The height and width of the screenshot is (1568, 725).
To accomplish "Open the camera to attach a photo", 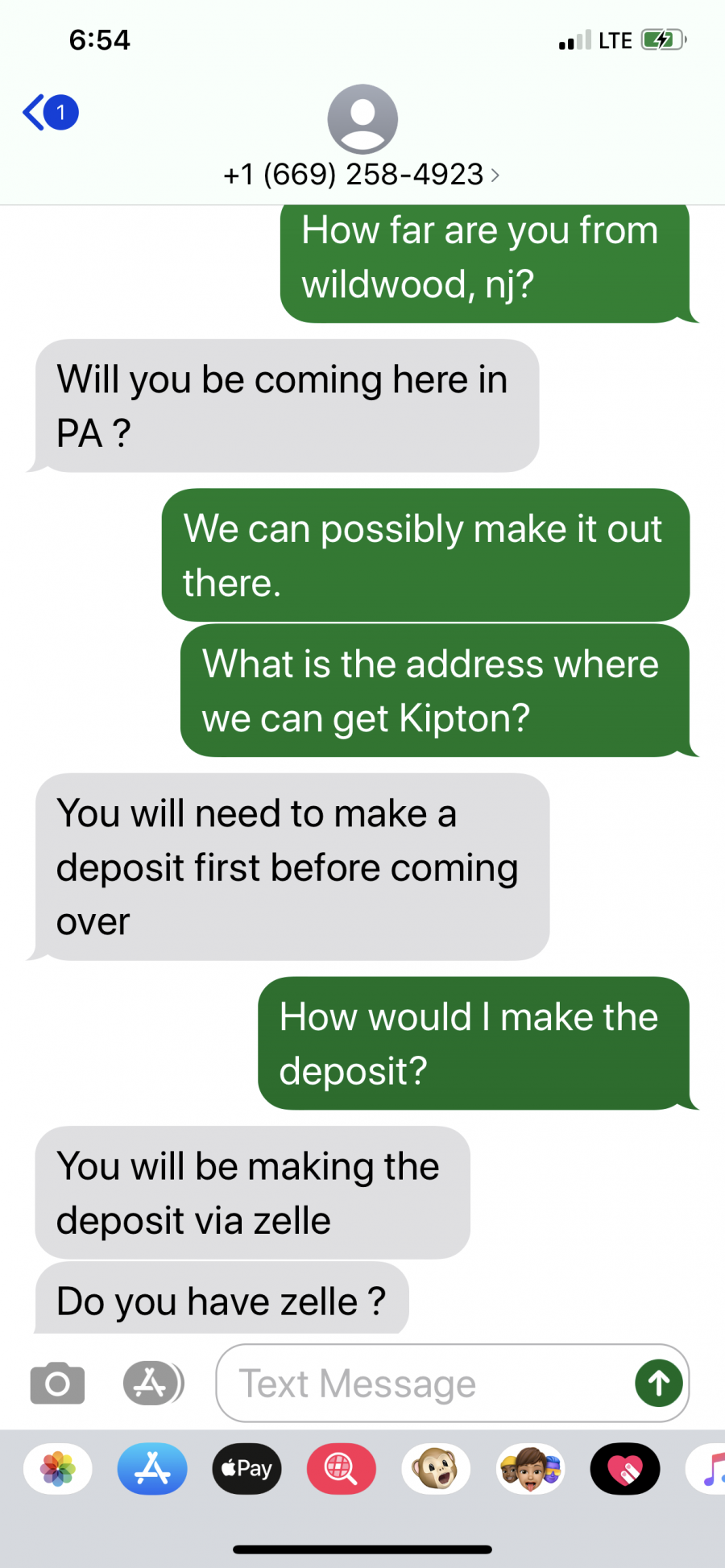I will 57,1384.
